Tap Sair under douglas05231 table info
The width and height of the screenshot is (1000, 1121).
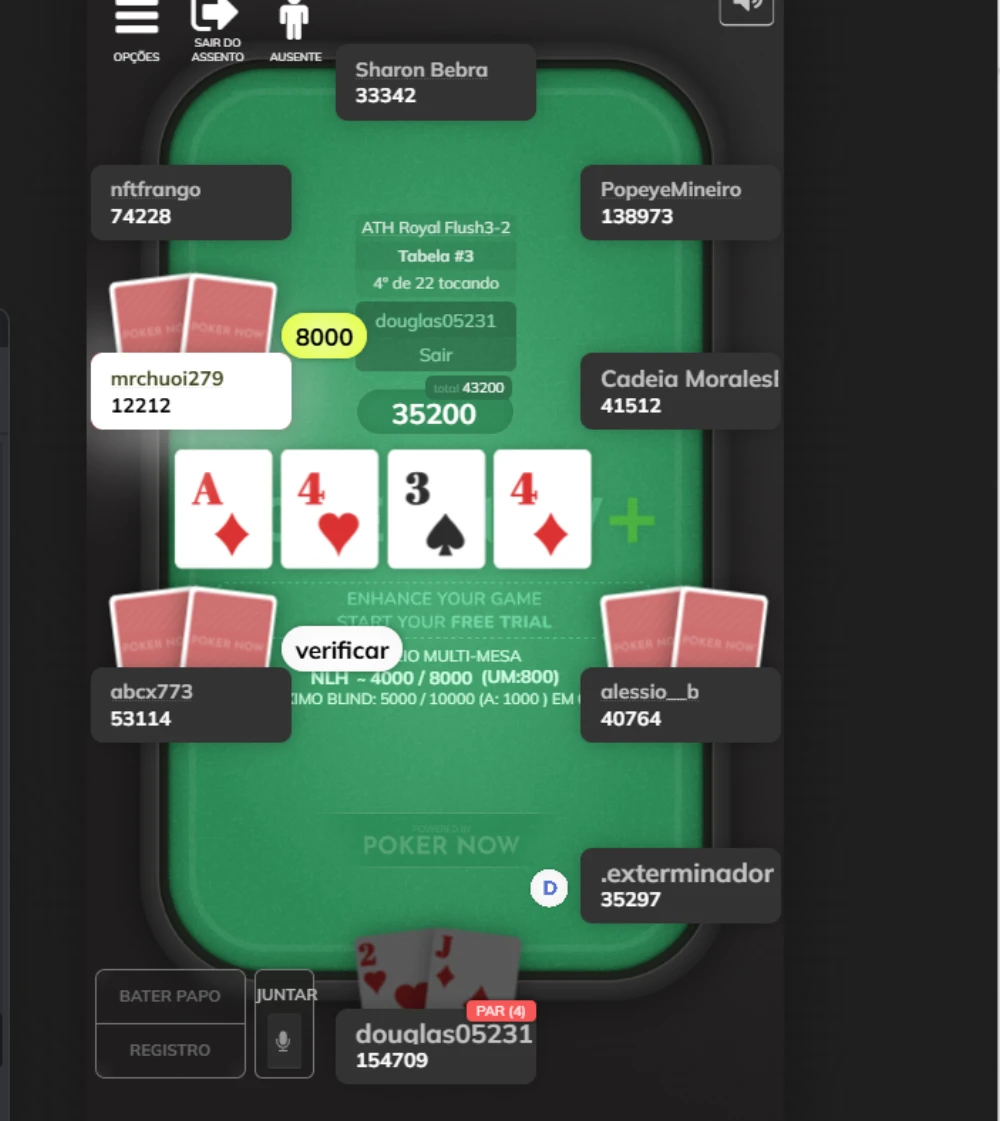pyautogui.click(x=436, y=355)
